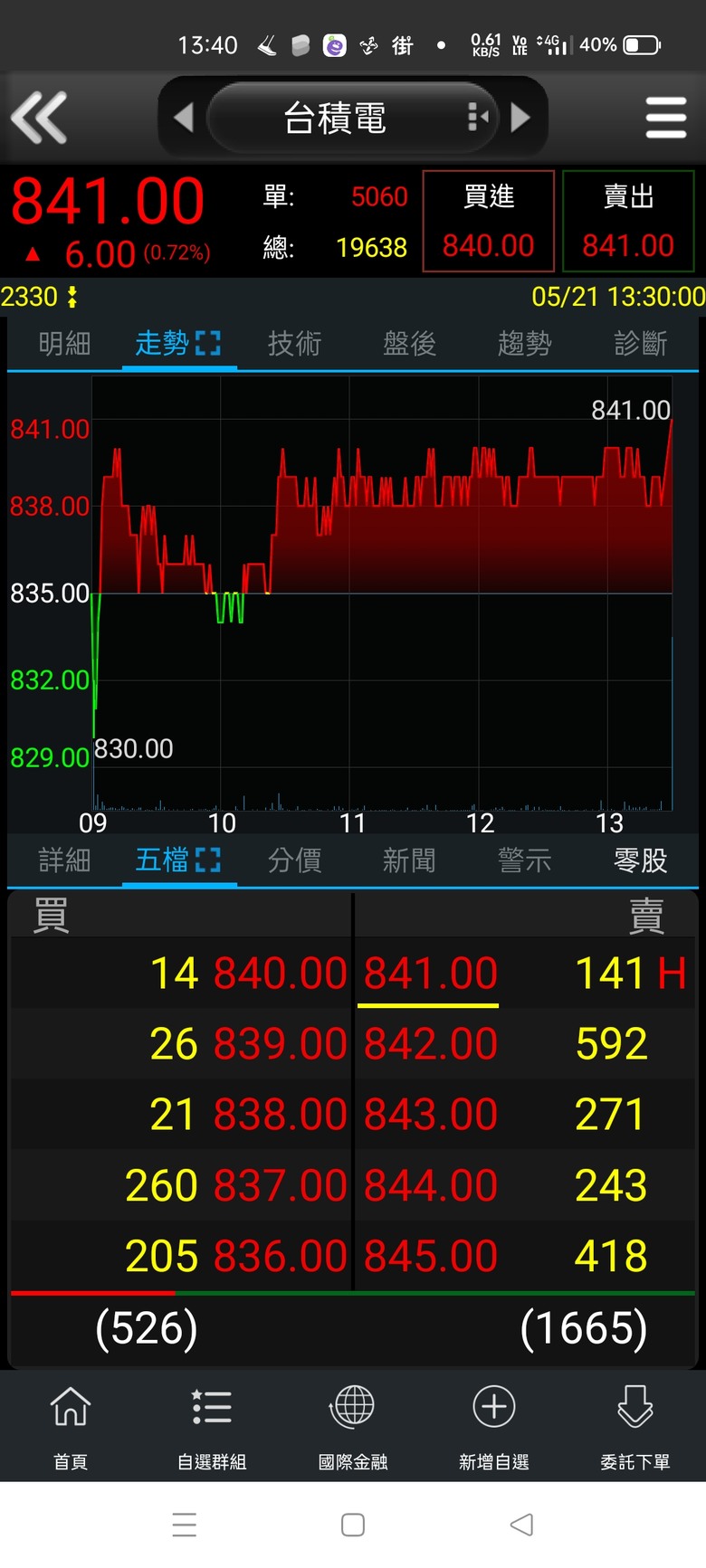Switch to the next stock with right arrow
Viewport: 706px width, 1568px height.
520,118
